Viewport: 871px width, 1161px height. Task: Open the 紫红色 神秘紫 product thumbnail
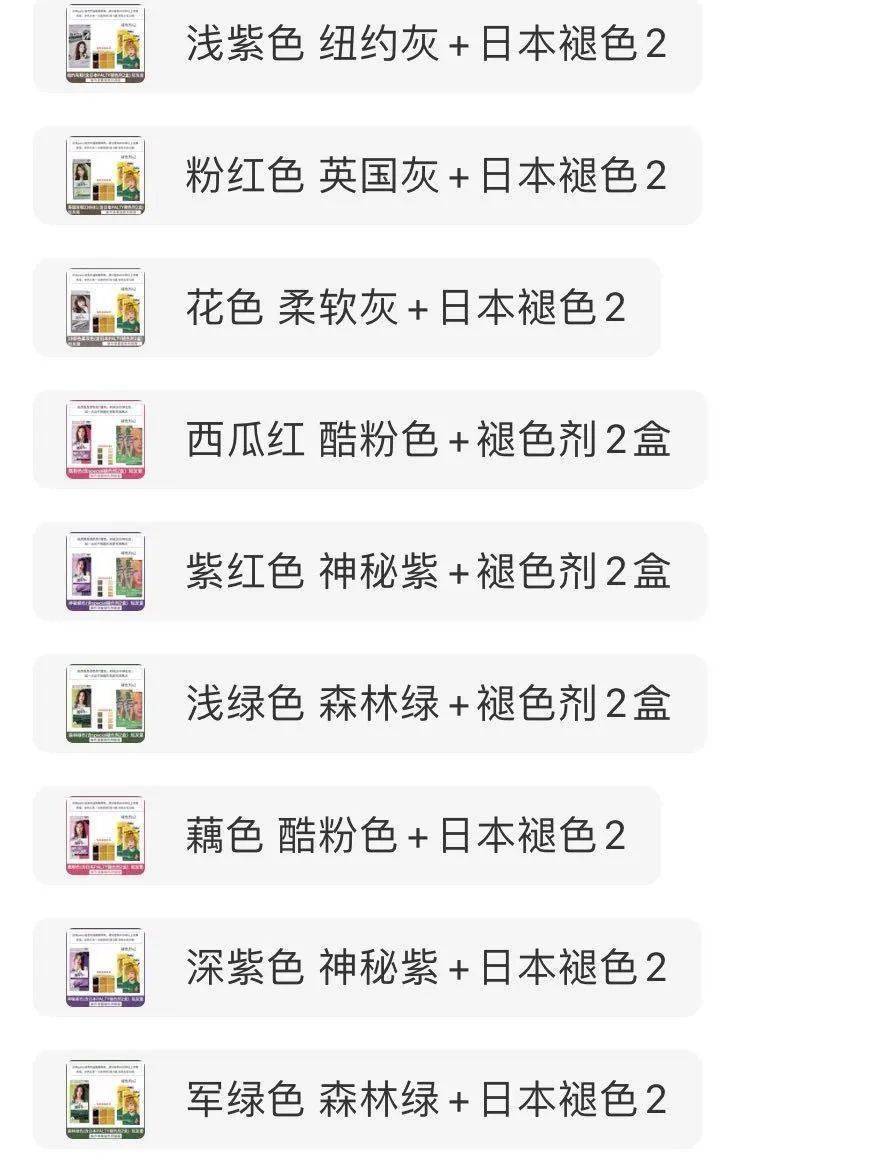(104, 573)
